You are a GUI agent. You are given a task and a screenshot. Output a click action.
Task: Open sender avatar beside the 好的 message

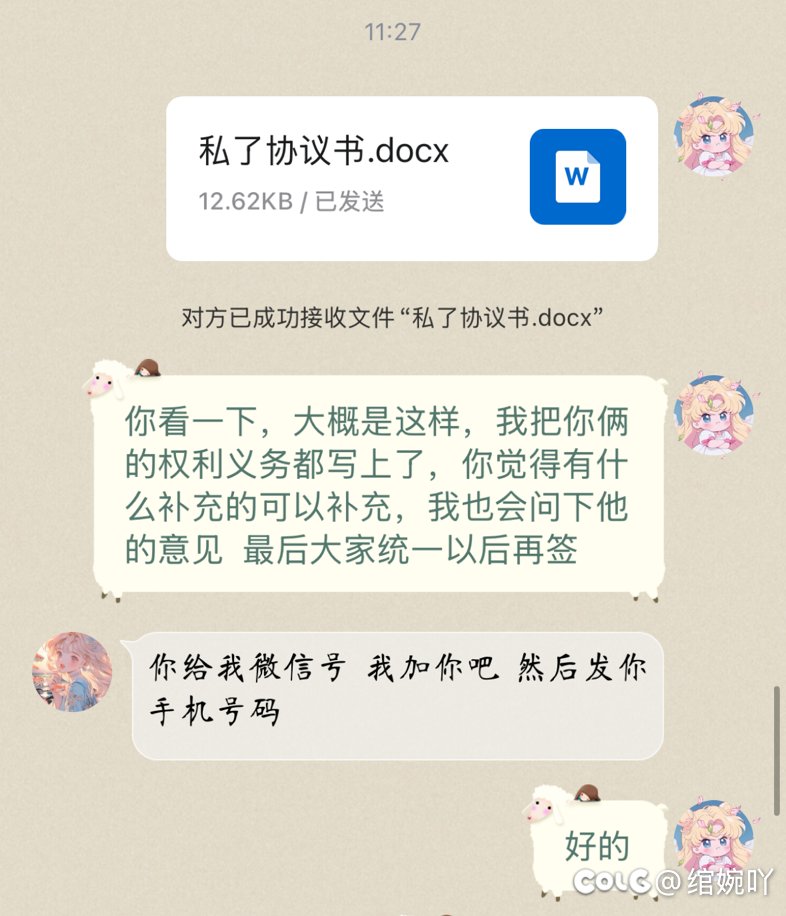[714, 838]
